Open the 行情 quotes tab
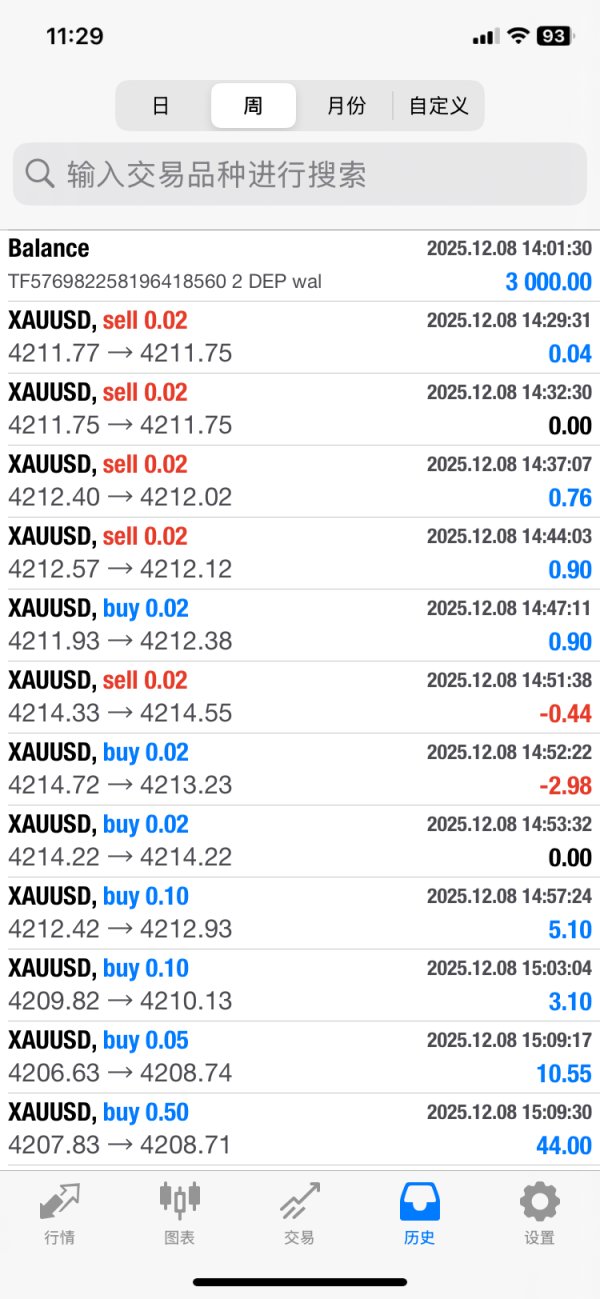600x1299 pixels. (60, 1212)
